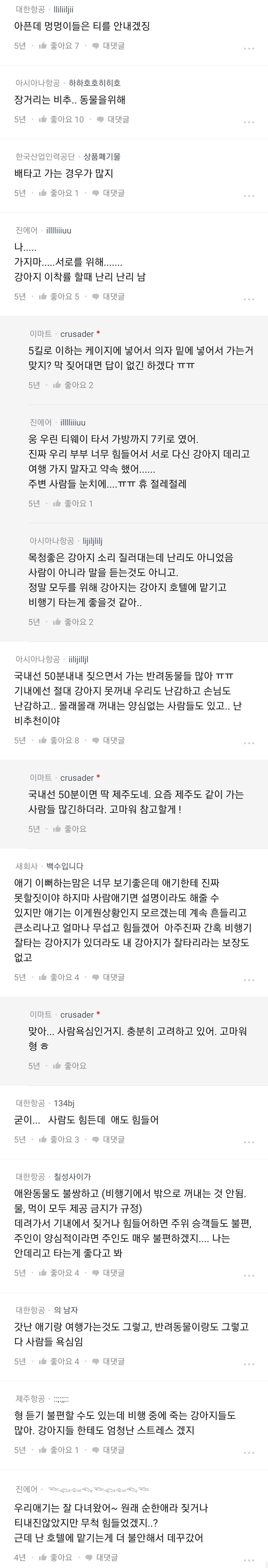This screenshot has height=1568, width=268.
Task: Open more options on 의 남자's comment
Action: 249,1363
